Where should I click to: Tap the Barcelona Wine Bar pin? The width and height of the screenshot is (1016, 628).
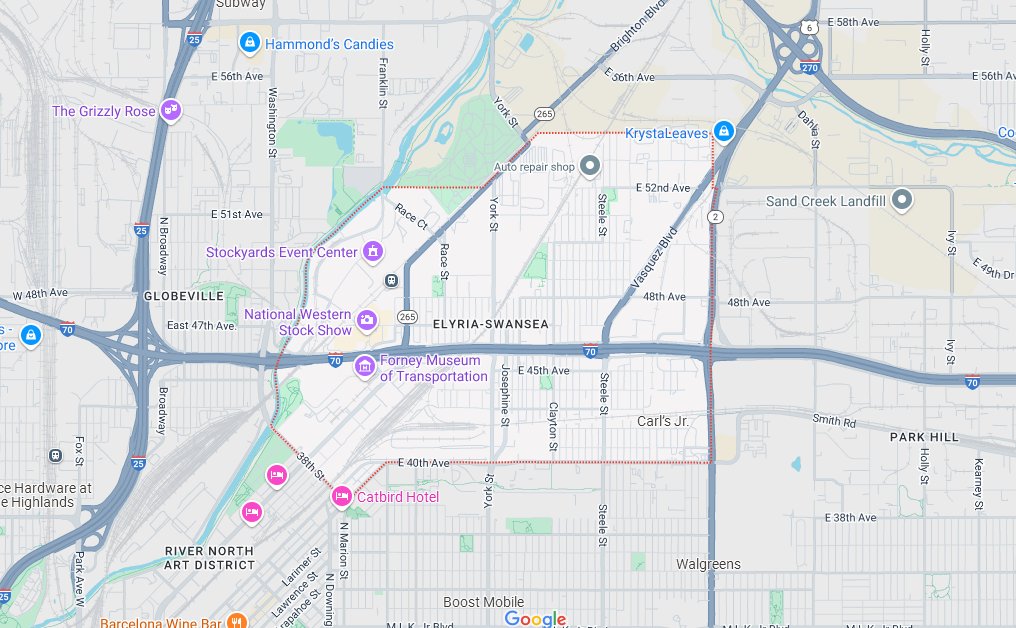coord(236,623)
